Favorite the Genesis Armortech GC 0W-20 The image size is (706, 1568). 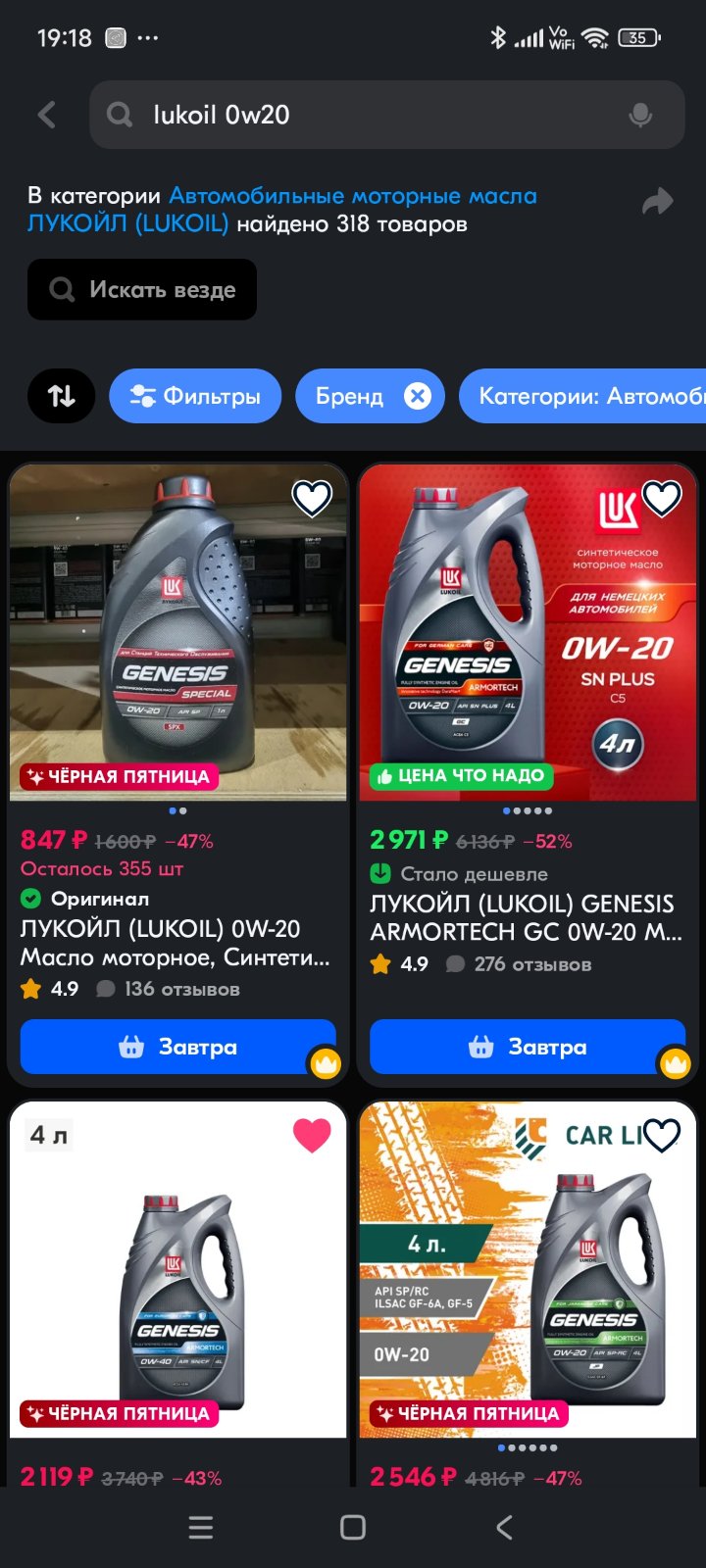pos(662,499)
